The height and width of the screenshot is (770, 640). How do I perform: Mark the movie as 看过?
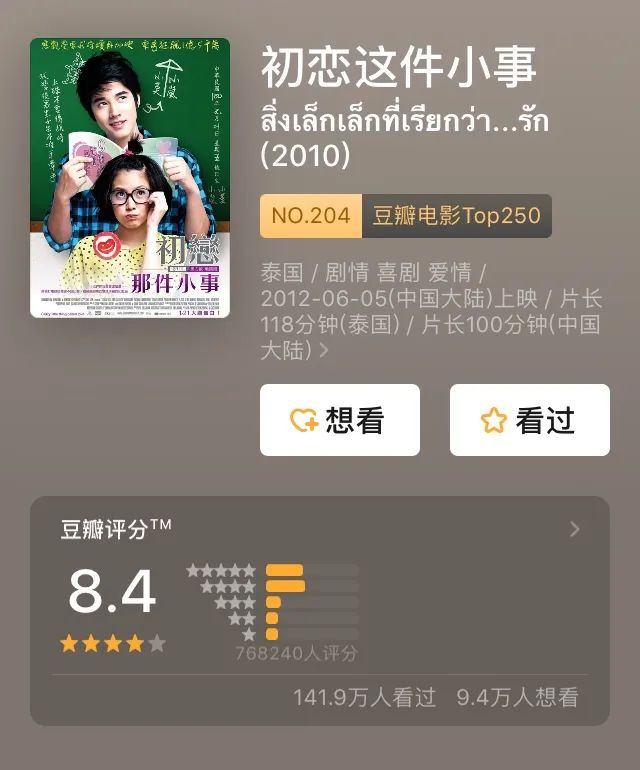[529, 420]
